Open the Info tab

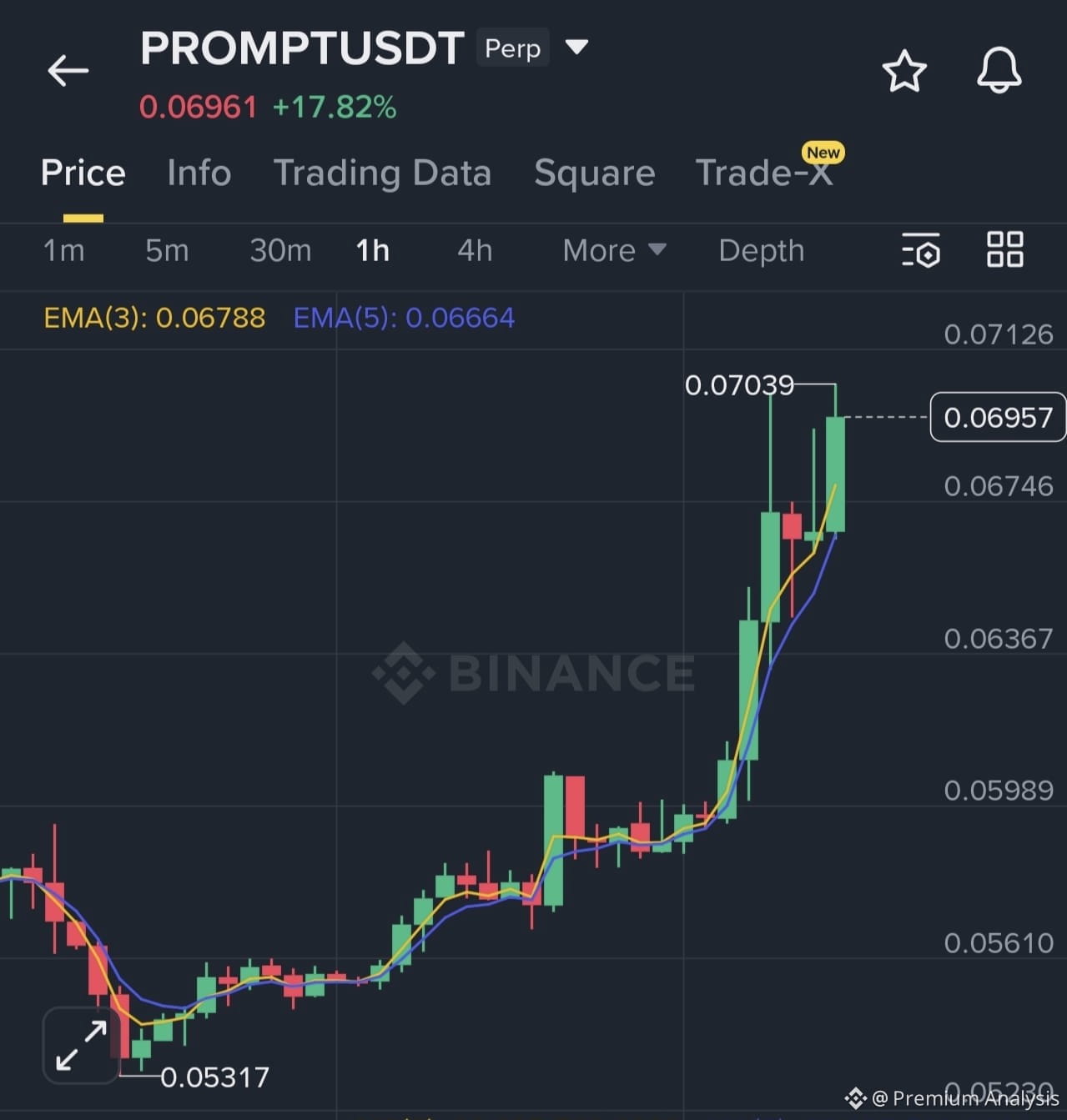tap(199, 173)
